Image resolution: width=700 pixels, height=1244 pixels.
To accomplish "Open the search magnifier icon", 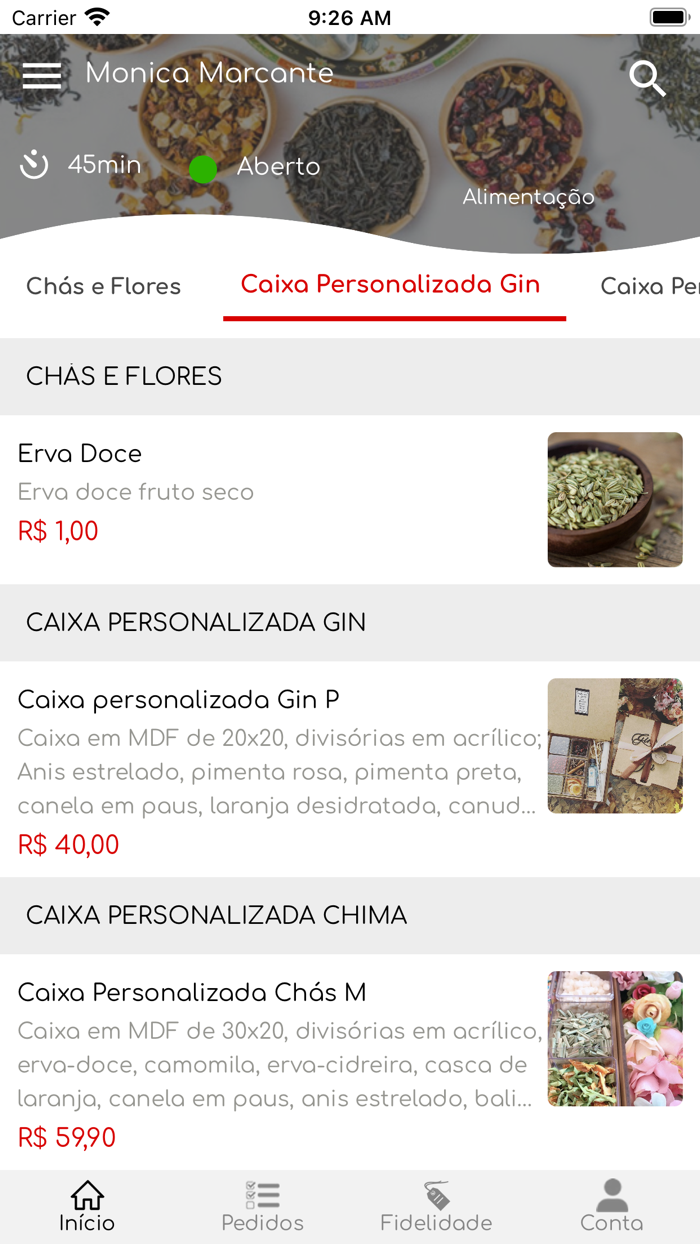I will (x=647, y=78).
